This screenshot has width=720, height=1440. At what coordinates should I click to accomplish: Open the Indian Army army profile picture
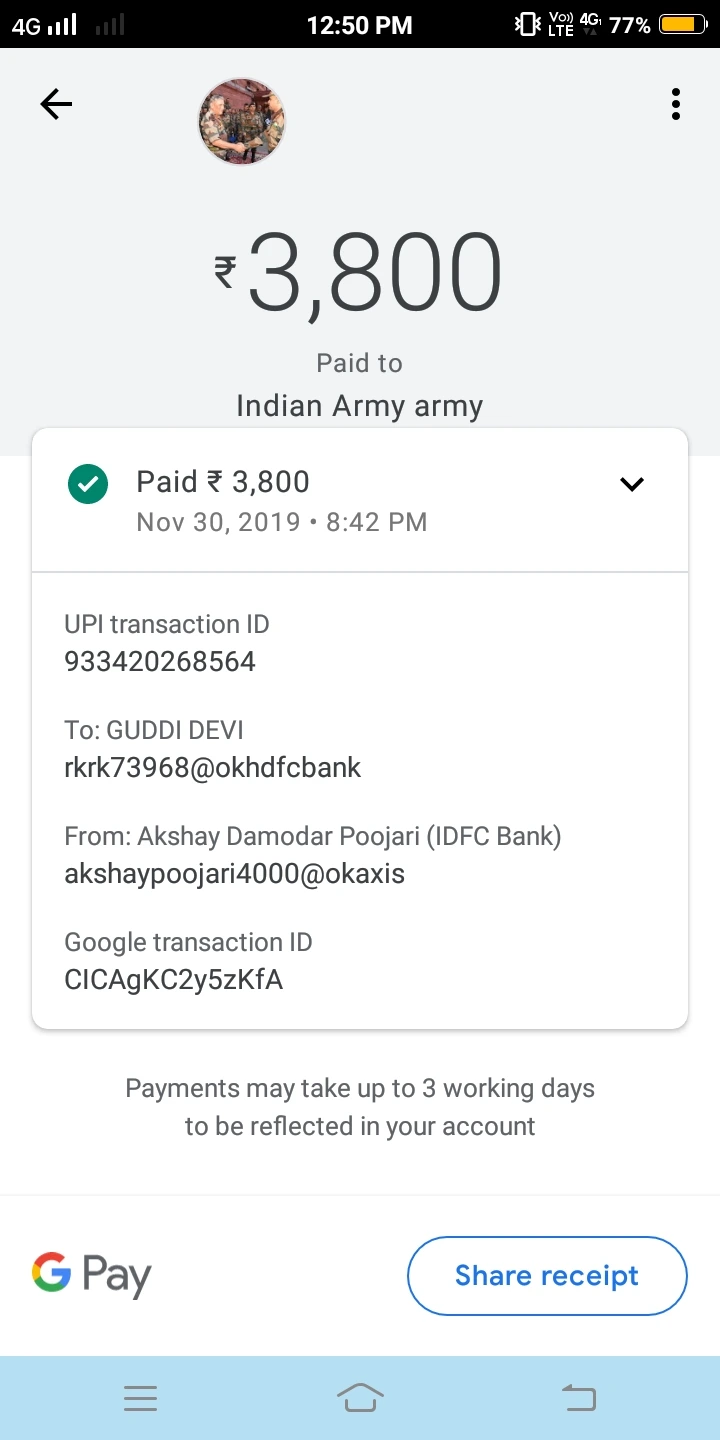(242, 122)
